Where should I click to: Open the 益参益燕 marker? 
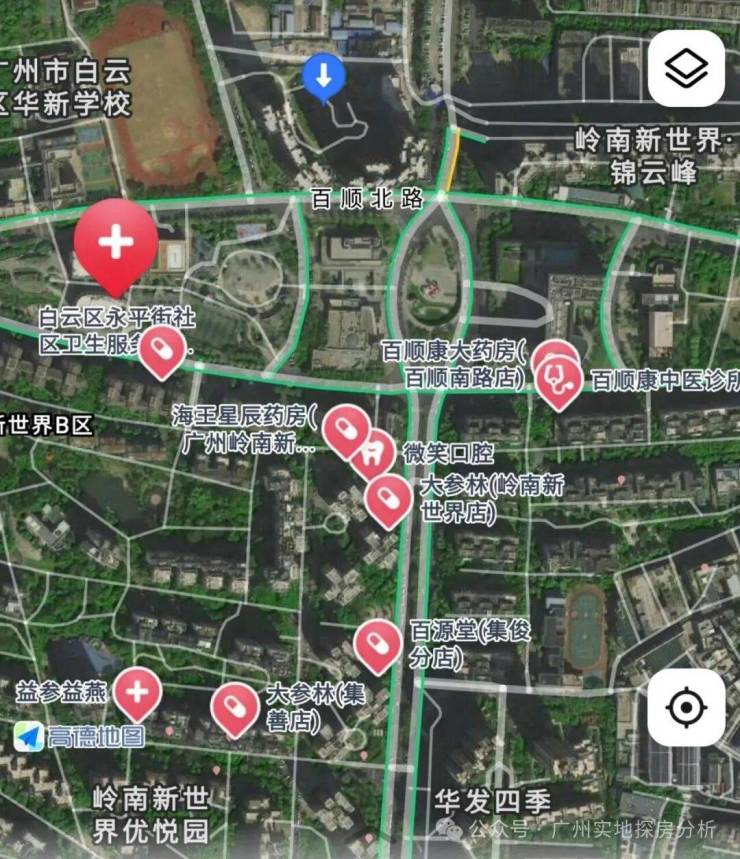click(137, 693)
